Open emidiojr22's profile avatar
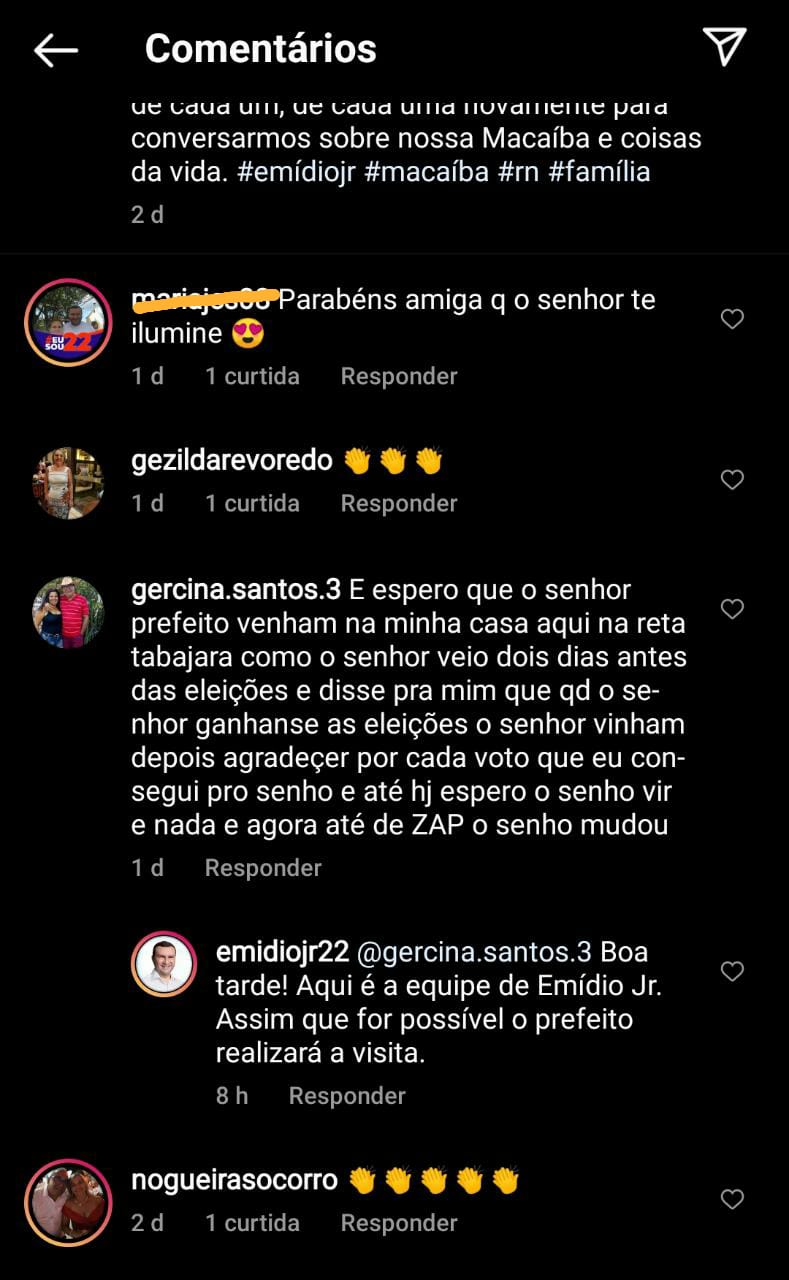 click(x=163, y=964)
